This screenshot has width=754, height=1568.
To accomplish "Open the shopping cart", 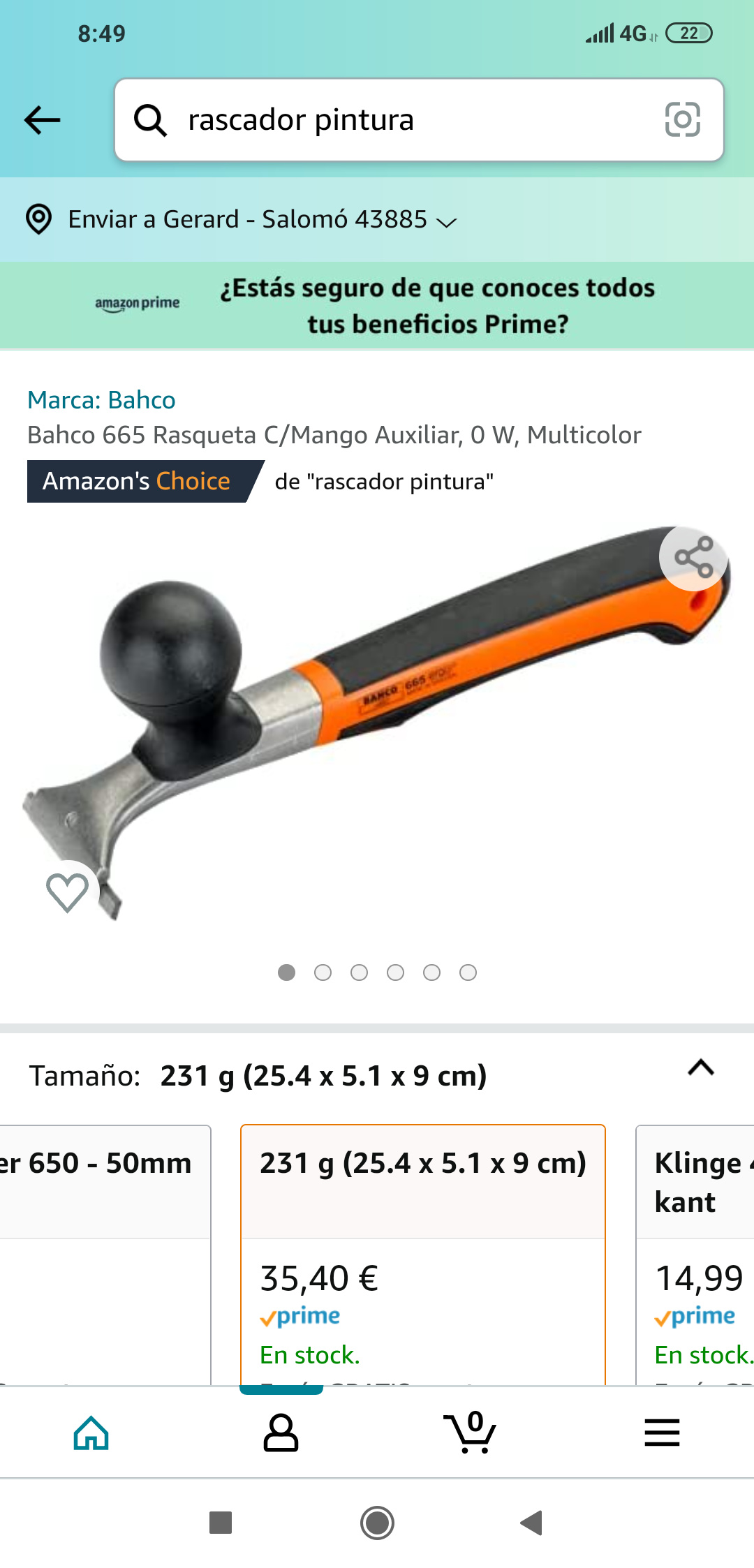I will (x=470, y=1433).
